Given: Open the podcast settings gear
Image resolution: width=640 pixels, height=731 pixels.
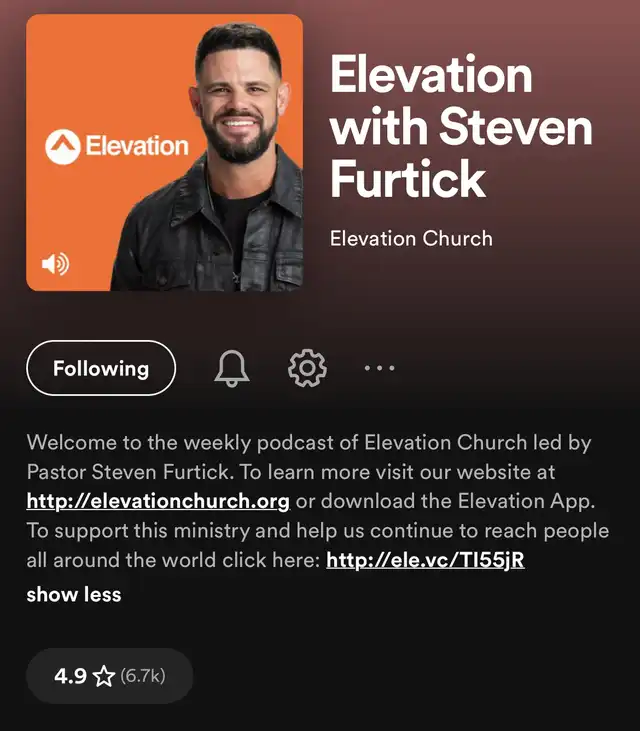Looking at the screenshot, I should coord(307,368).
